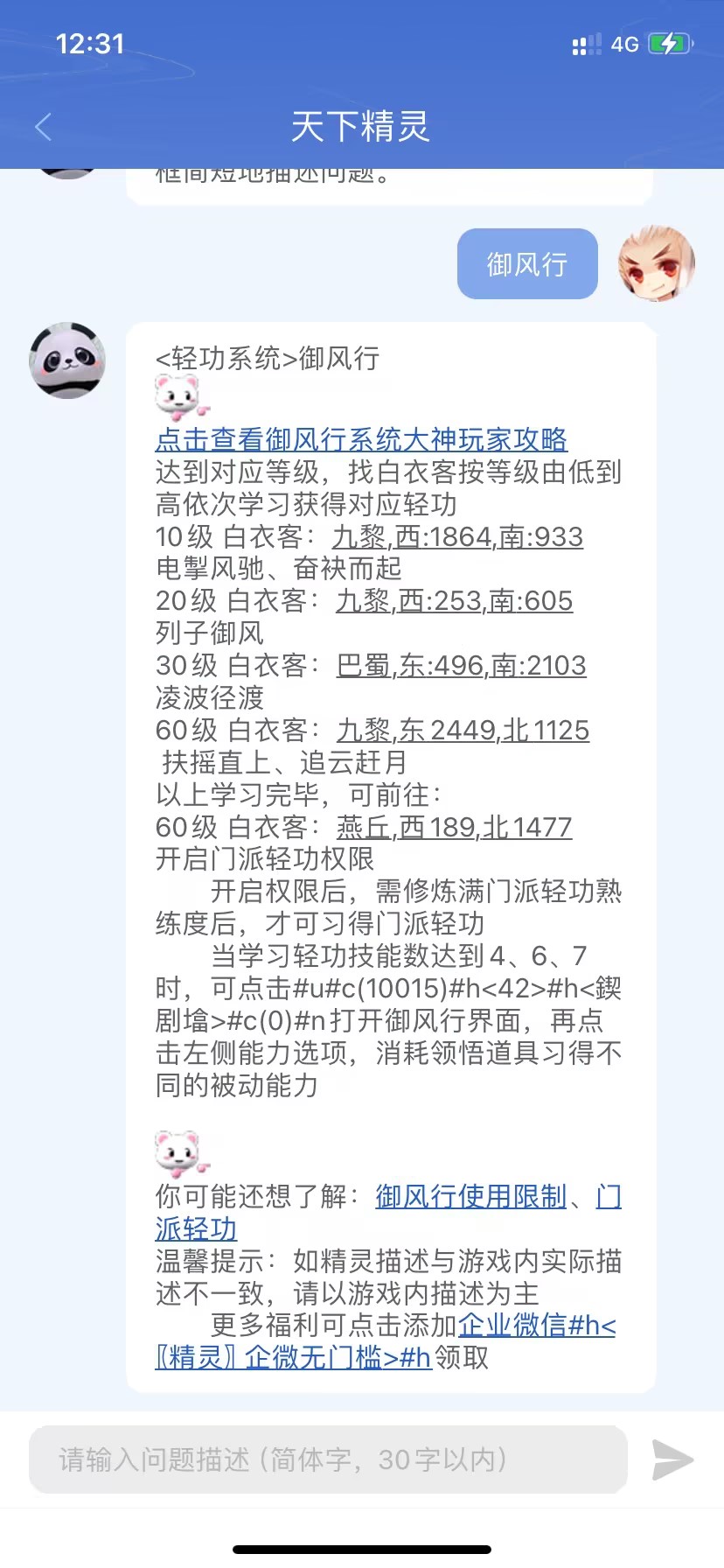724x1568 pixels.
Task: Focus the question description input field
Action: [x=329, y=1459]
